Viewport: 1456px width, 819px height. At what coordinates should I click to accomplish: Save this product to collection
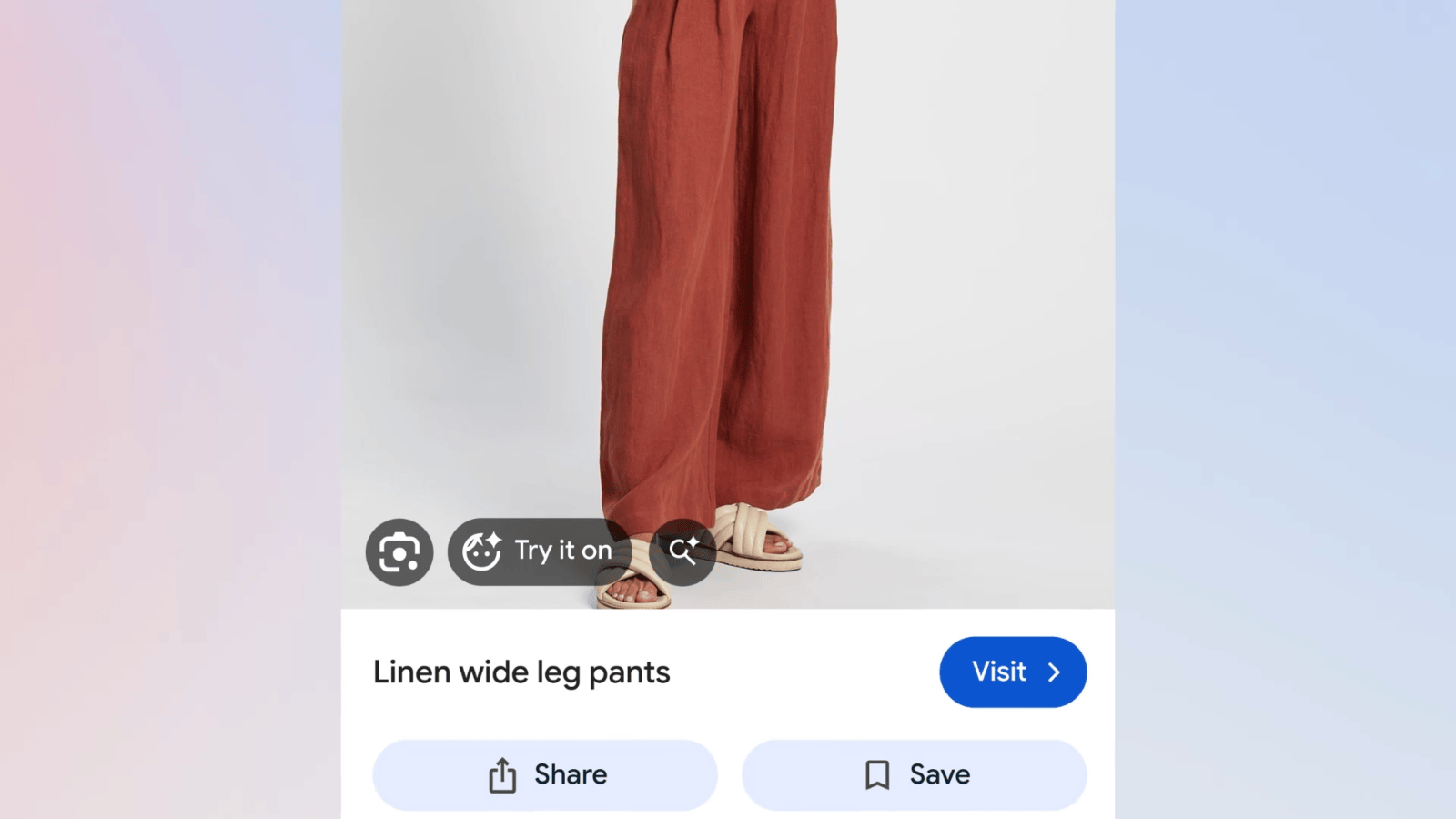coord(915,775)
